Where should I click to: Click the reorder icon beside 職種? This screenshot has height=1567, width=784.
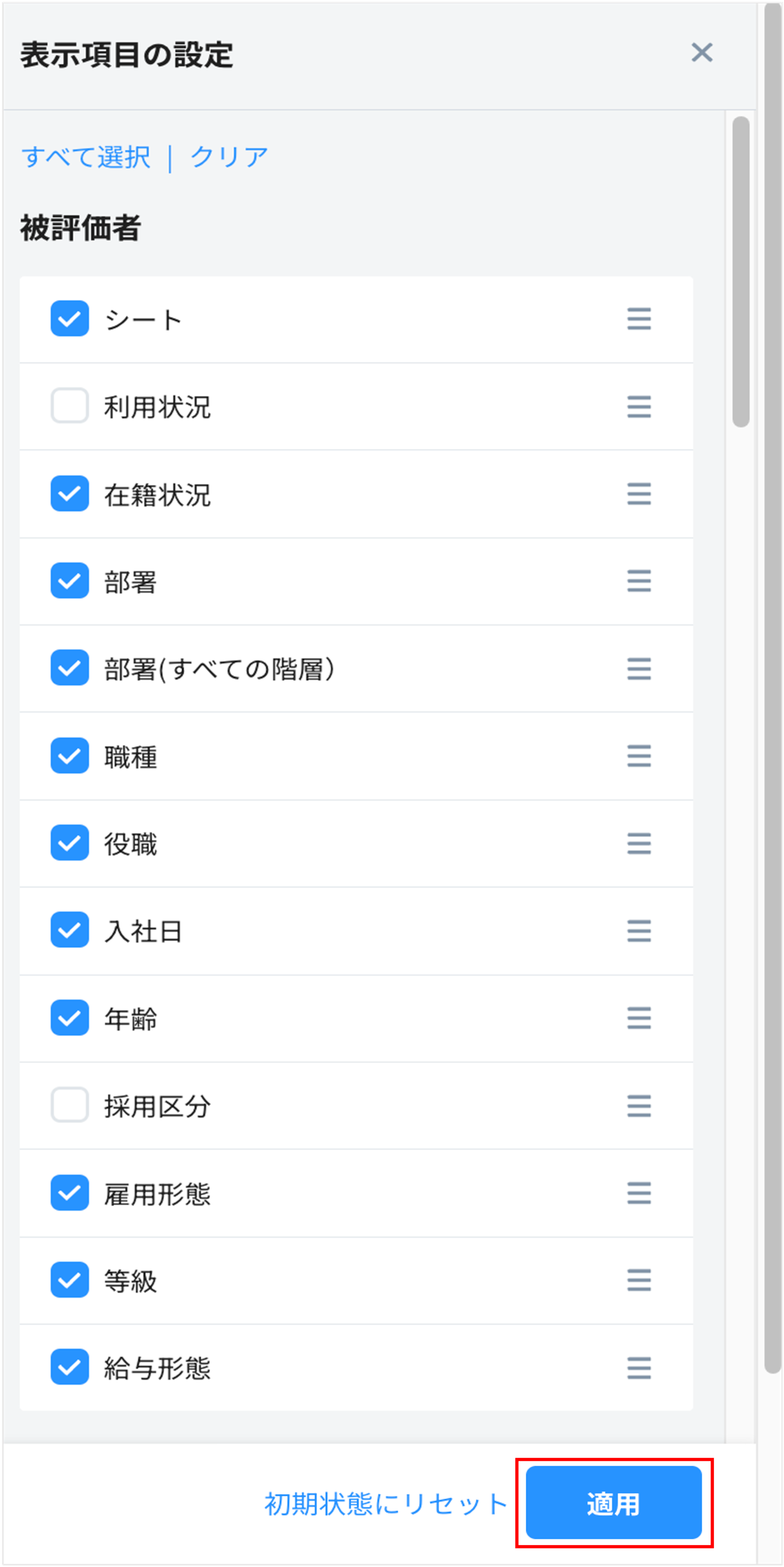pos(639,757)
